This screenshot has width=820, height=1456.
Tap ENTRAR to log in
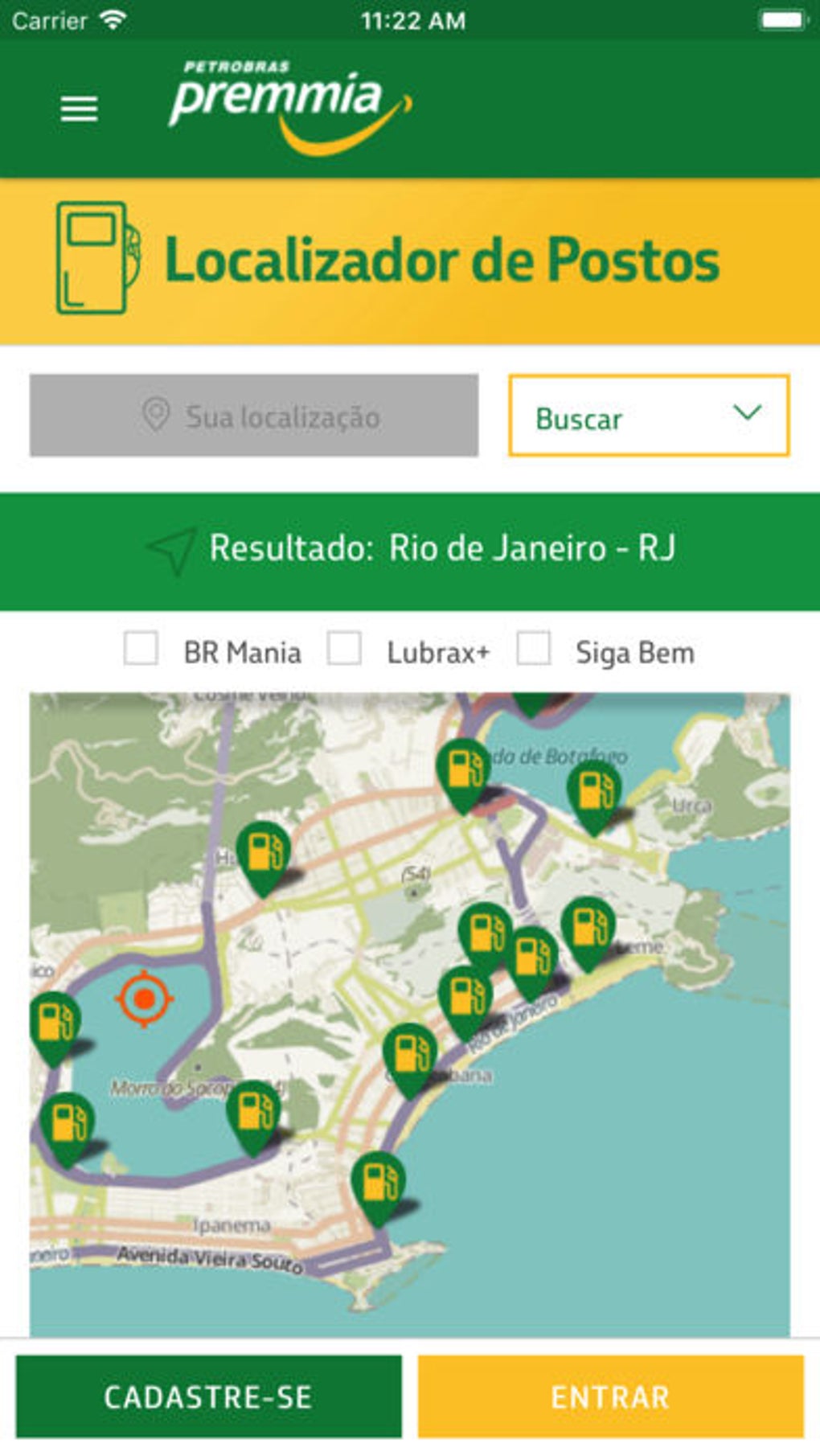click(x=610, y=1397)
